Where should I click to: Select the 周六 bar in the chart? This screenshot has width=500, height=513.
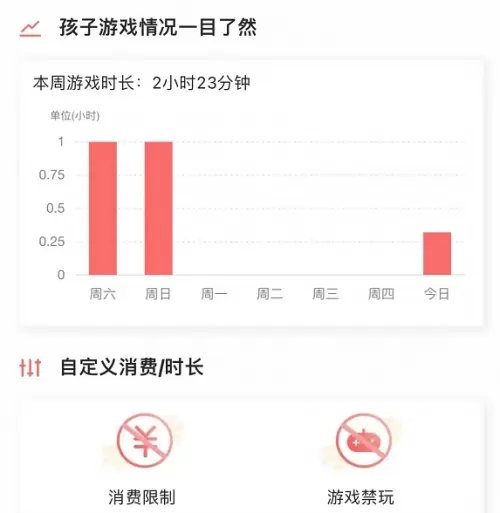pos(103,208)
